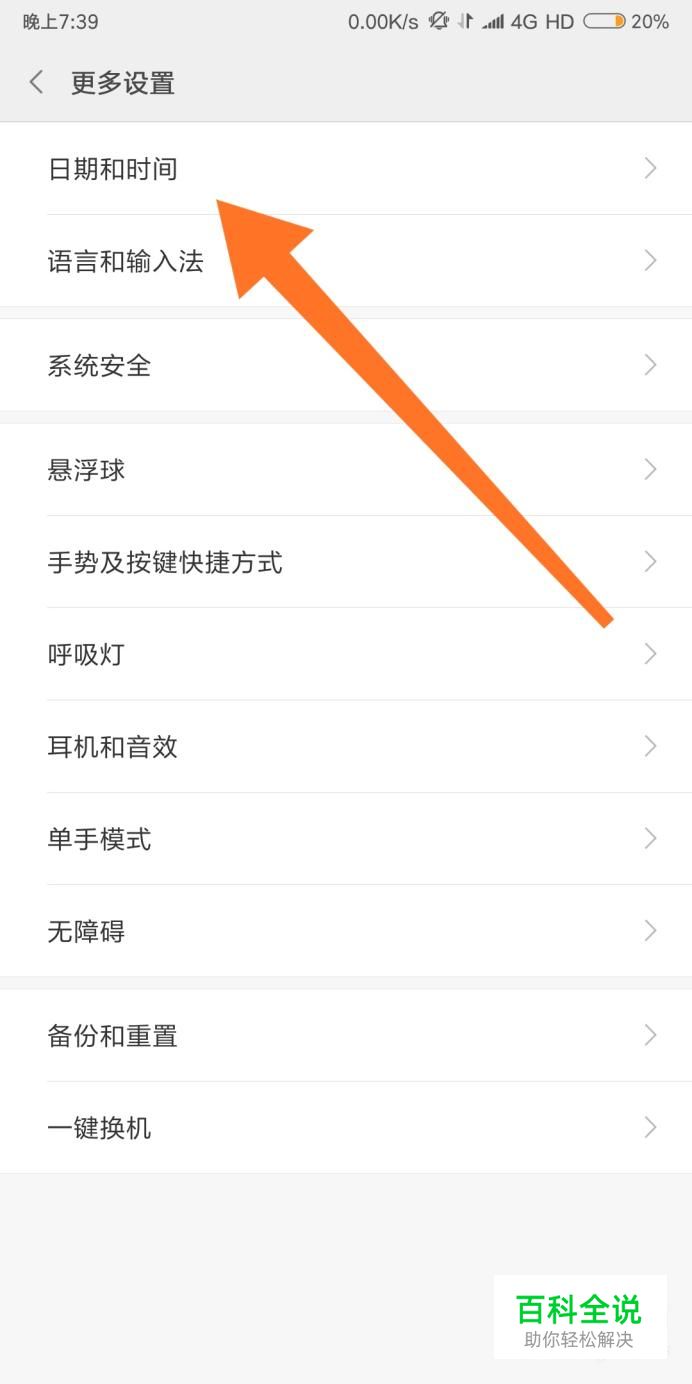Open 单手模式 settings
692x1384 pixels.
click(99, 839)
